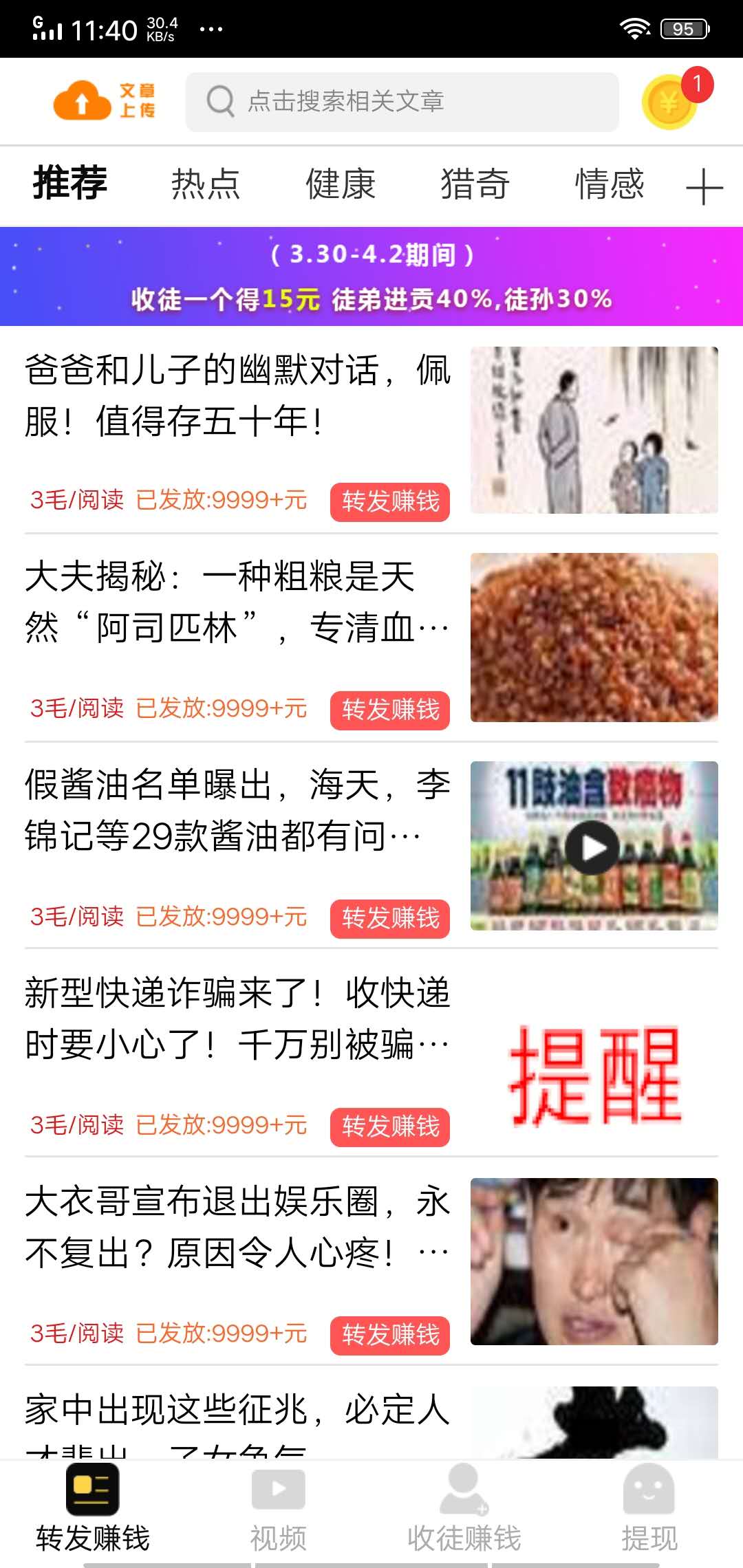
Task: Tap the search magnifier icon
Action: 219,100
